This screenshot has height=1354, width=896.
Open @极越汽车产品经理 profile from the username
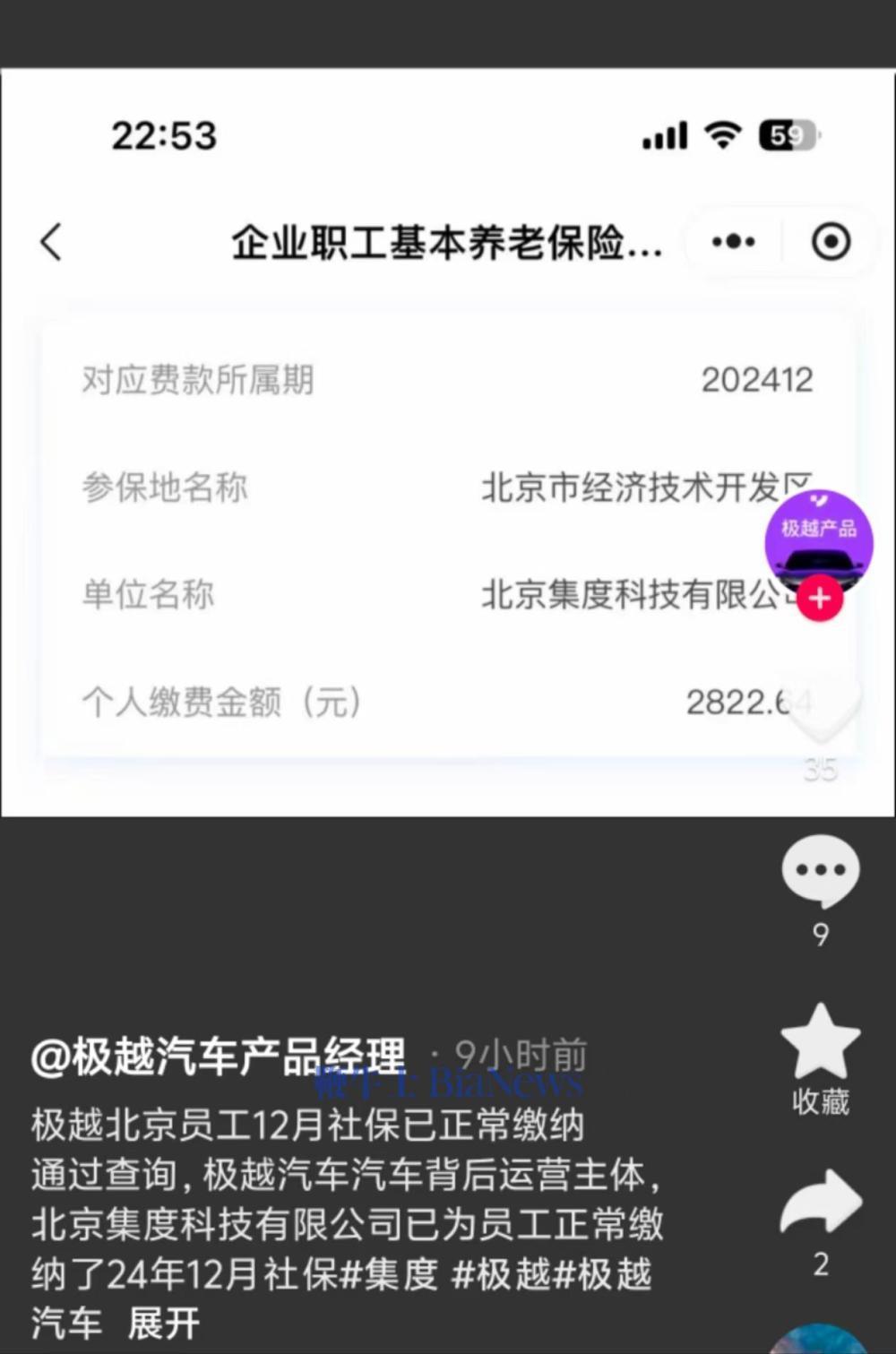pyautogui.click(x=218, y=1056)
